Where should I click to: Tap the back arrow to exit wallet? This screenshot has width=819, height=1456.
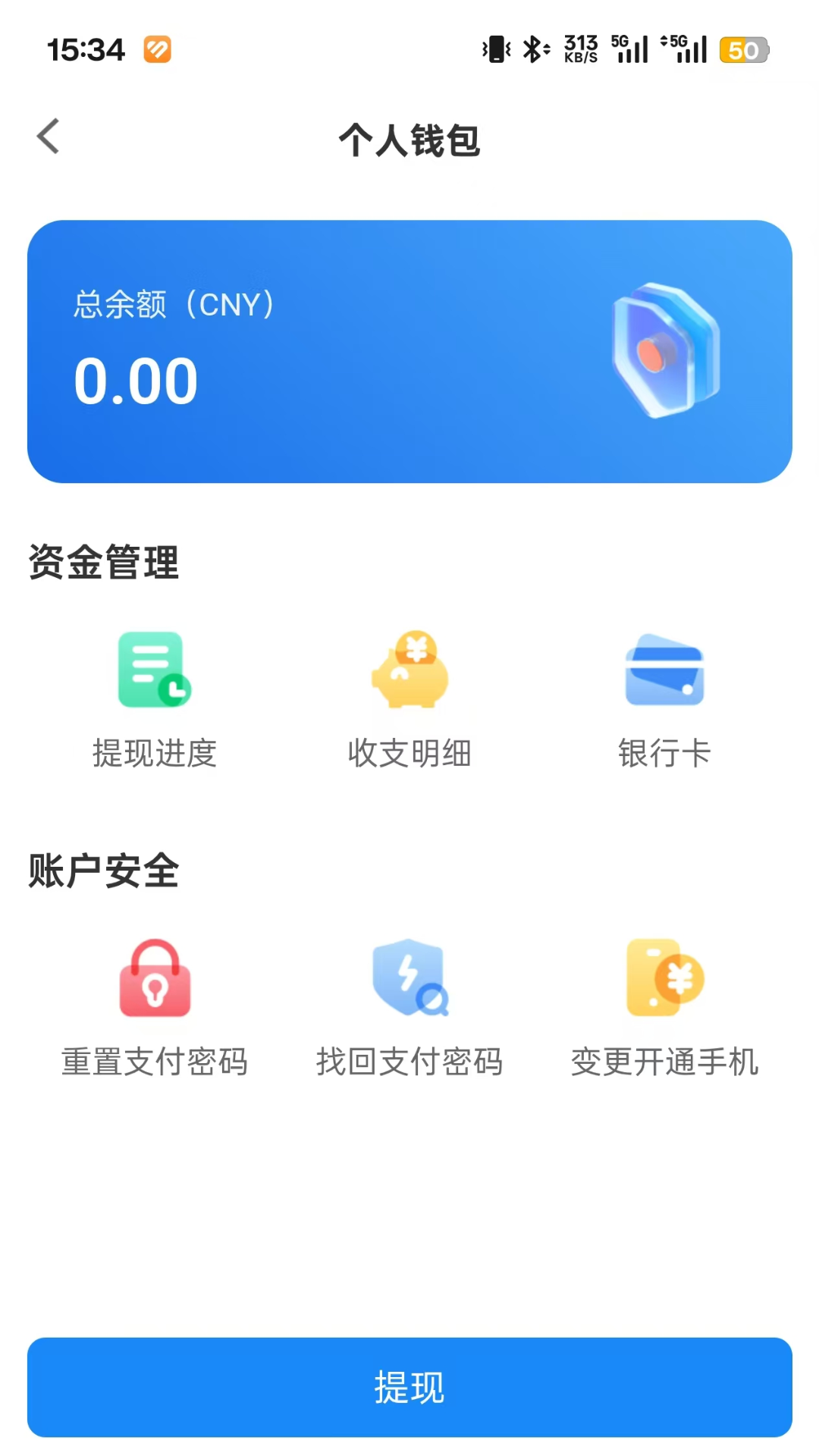point(48,136)
